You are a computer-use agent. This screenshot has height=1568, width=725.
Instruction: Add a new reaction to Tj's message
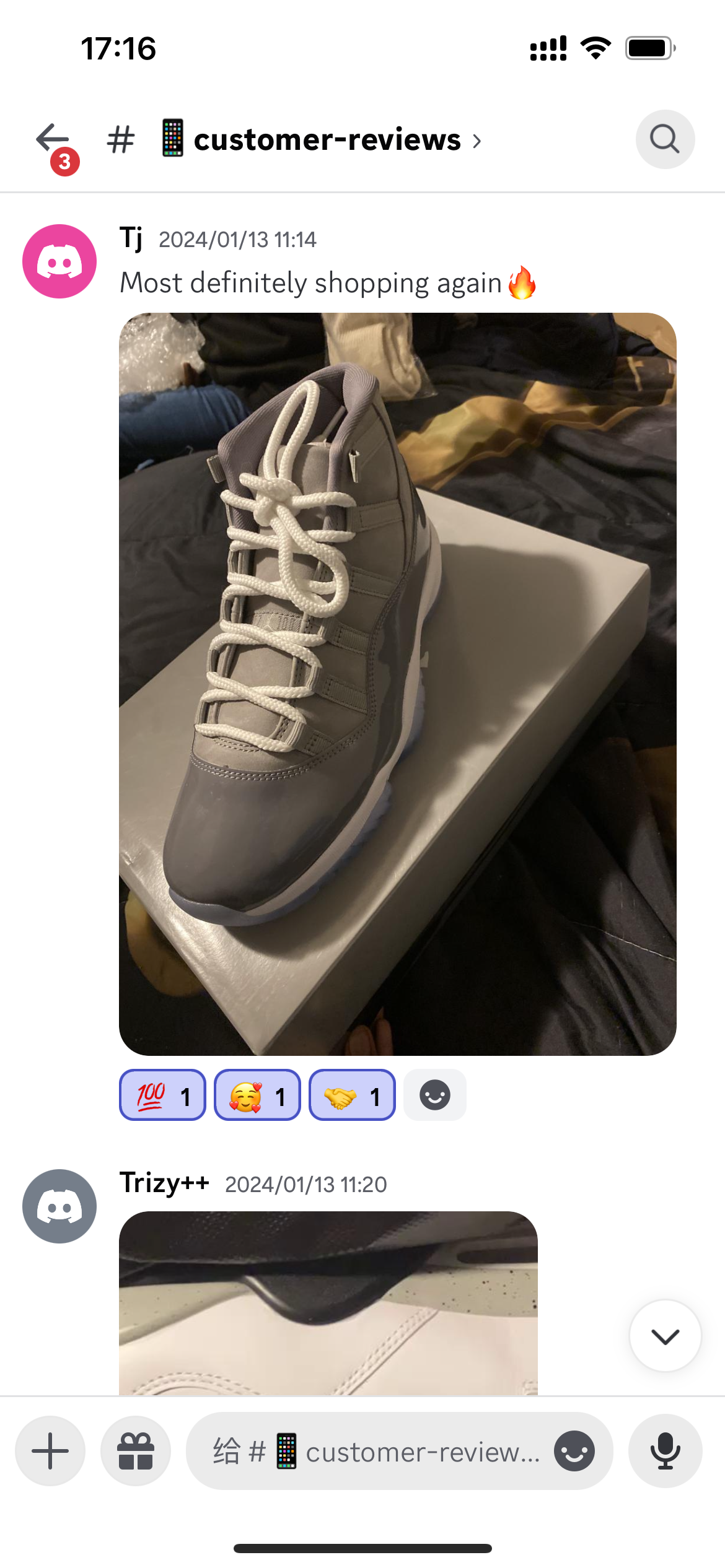(434, 1095)
